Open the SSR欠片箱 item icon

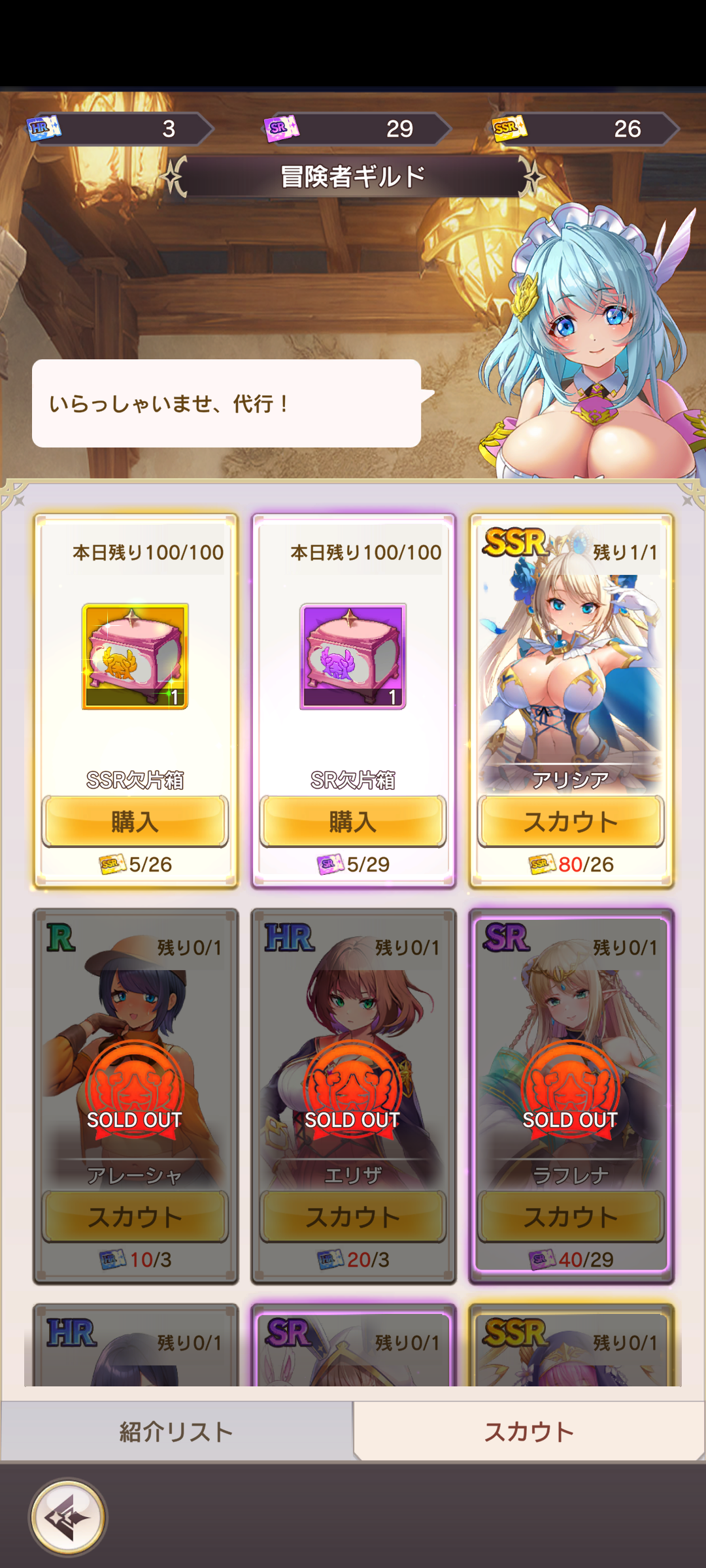pos(135,656)
